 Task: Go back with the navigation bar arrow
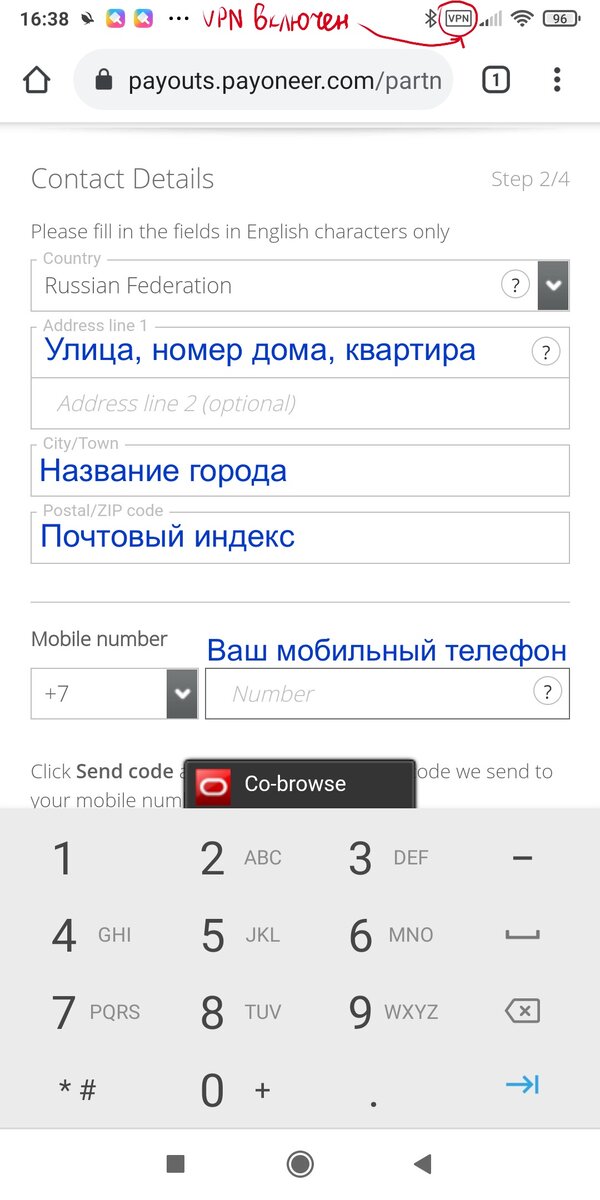click(423, 1163)
